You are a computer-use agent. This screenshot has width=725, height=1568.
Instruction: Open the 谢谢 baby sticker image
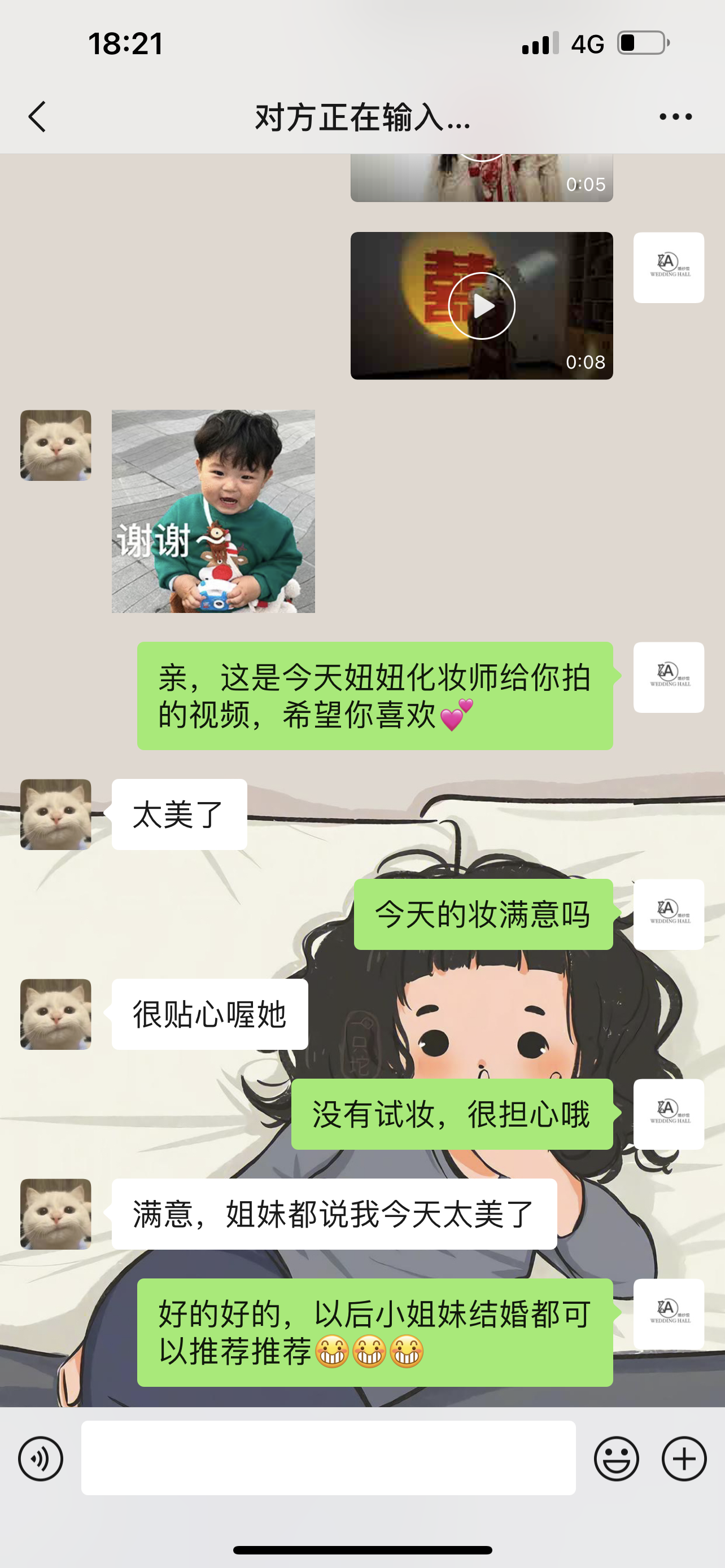click(x=213, y=511)
